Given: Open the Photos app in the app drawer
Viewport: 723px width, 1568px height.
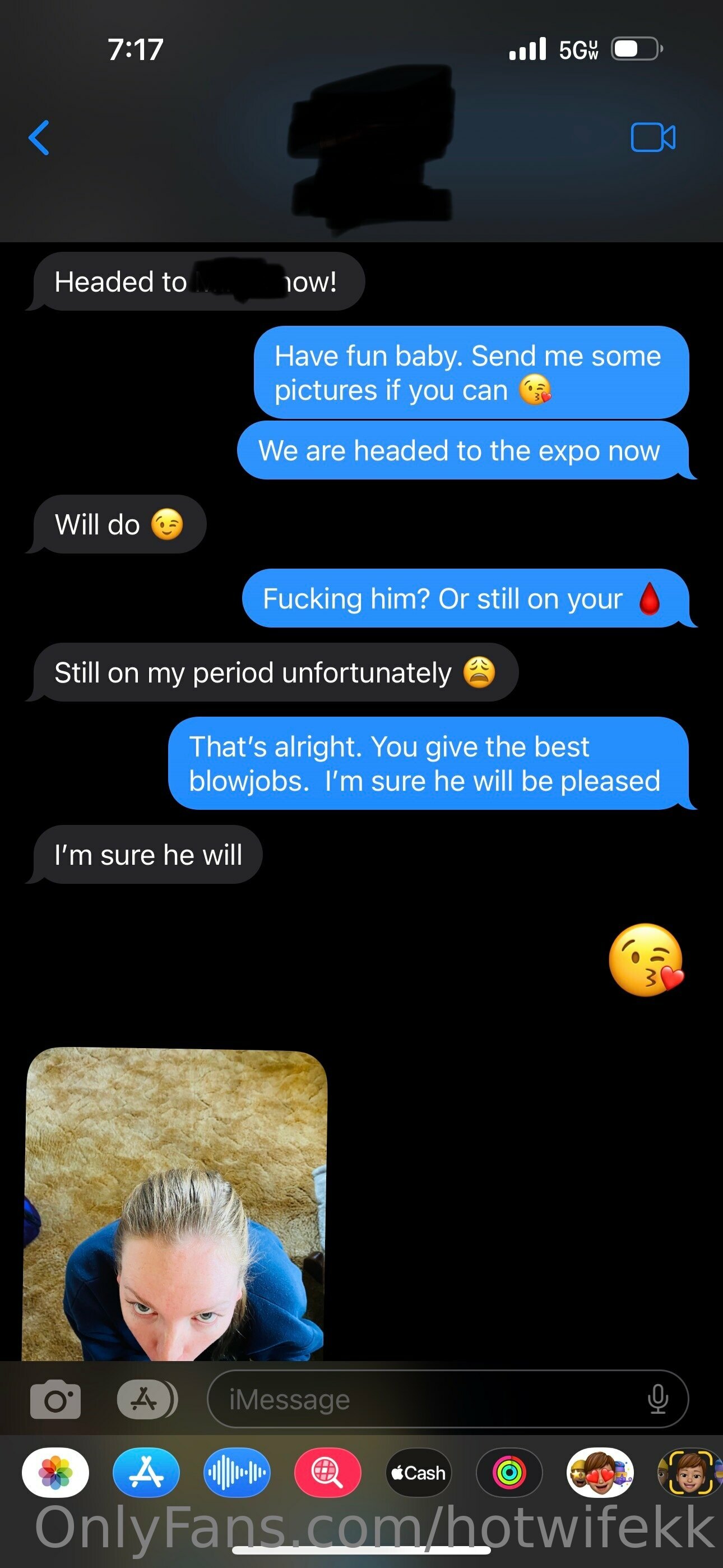Looking at the screenshot, I should [55, 1473].
